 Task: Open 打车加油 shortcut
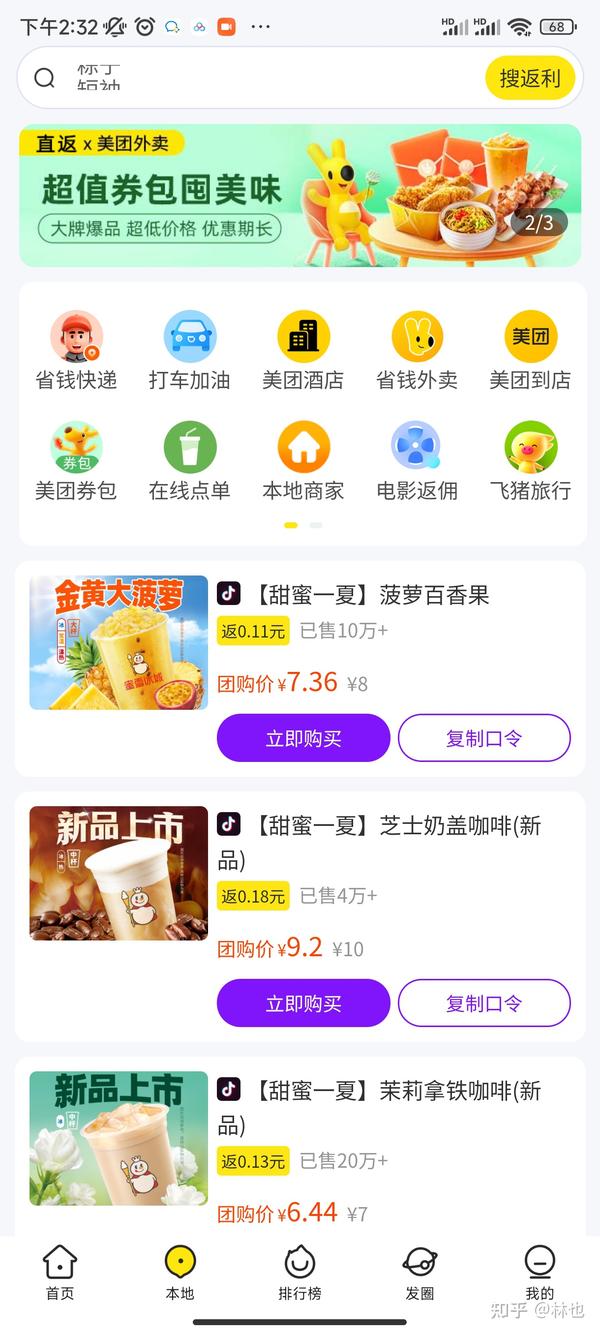click(189, 350)
